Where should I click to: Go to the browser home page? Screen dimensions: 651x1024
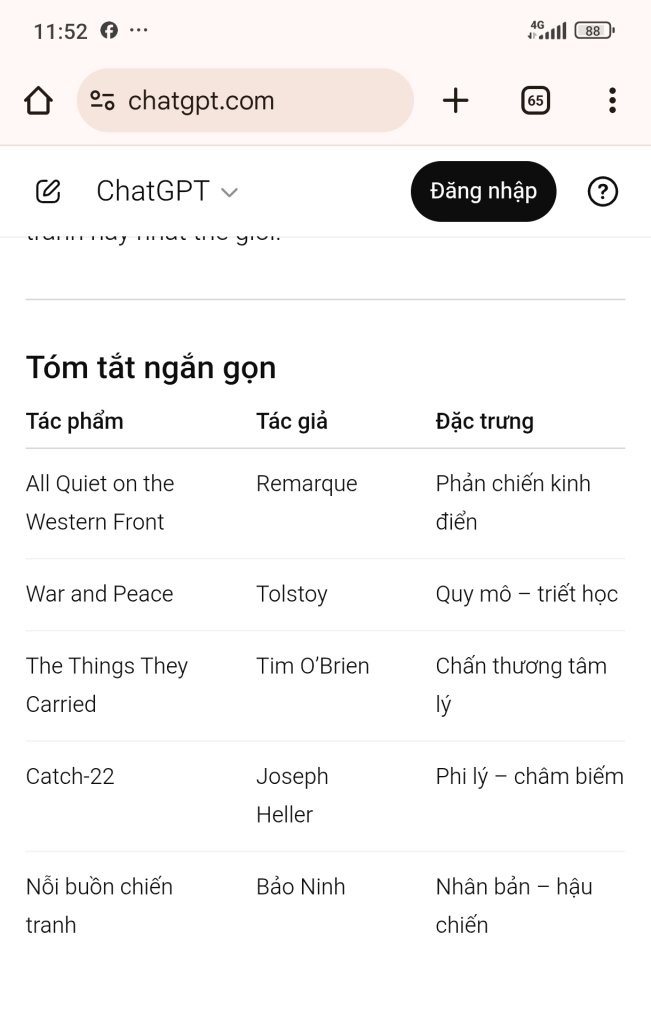(38, 101)
